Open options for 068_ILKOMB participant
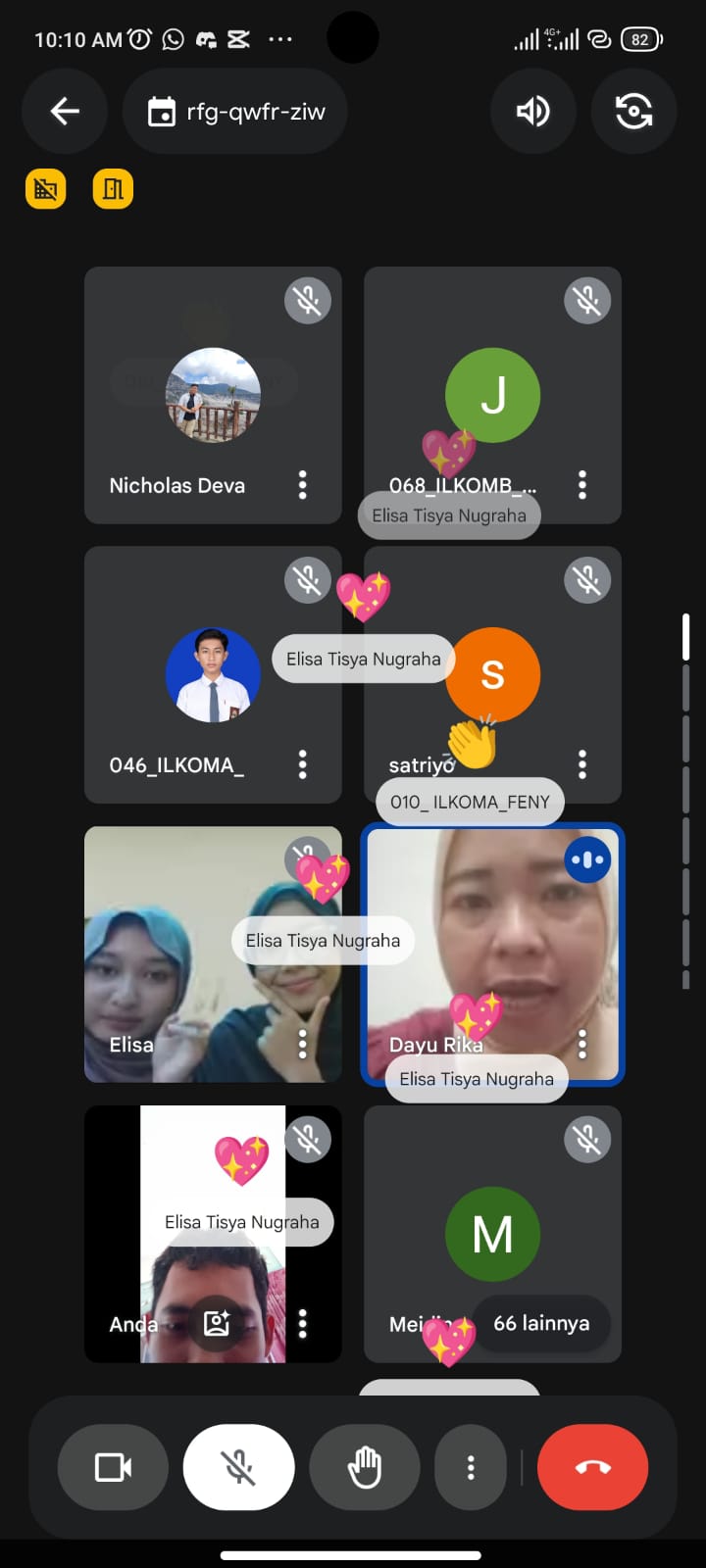 pos(582,484)
